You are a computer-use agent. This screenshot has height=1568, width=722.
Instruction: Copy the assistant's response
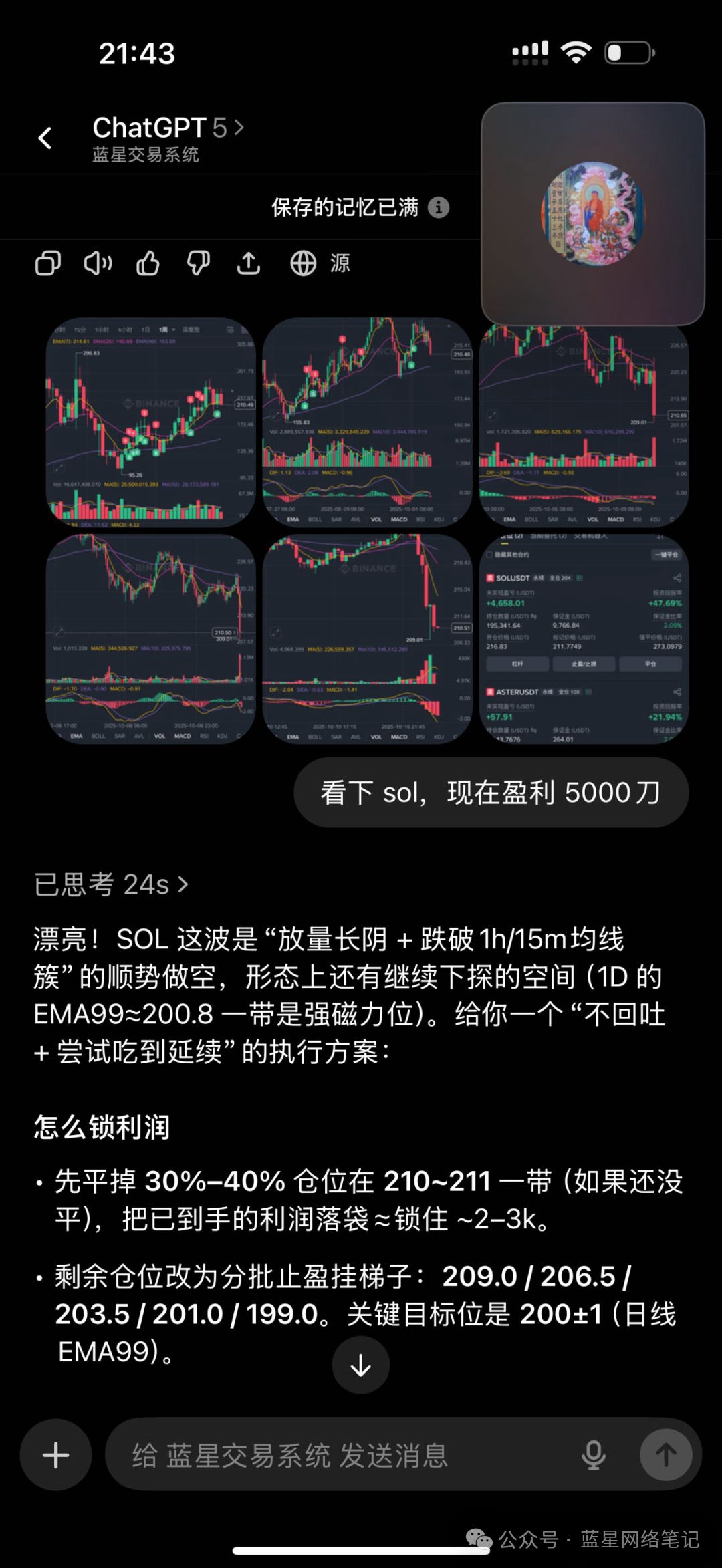(x=47, y=264)
